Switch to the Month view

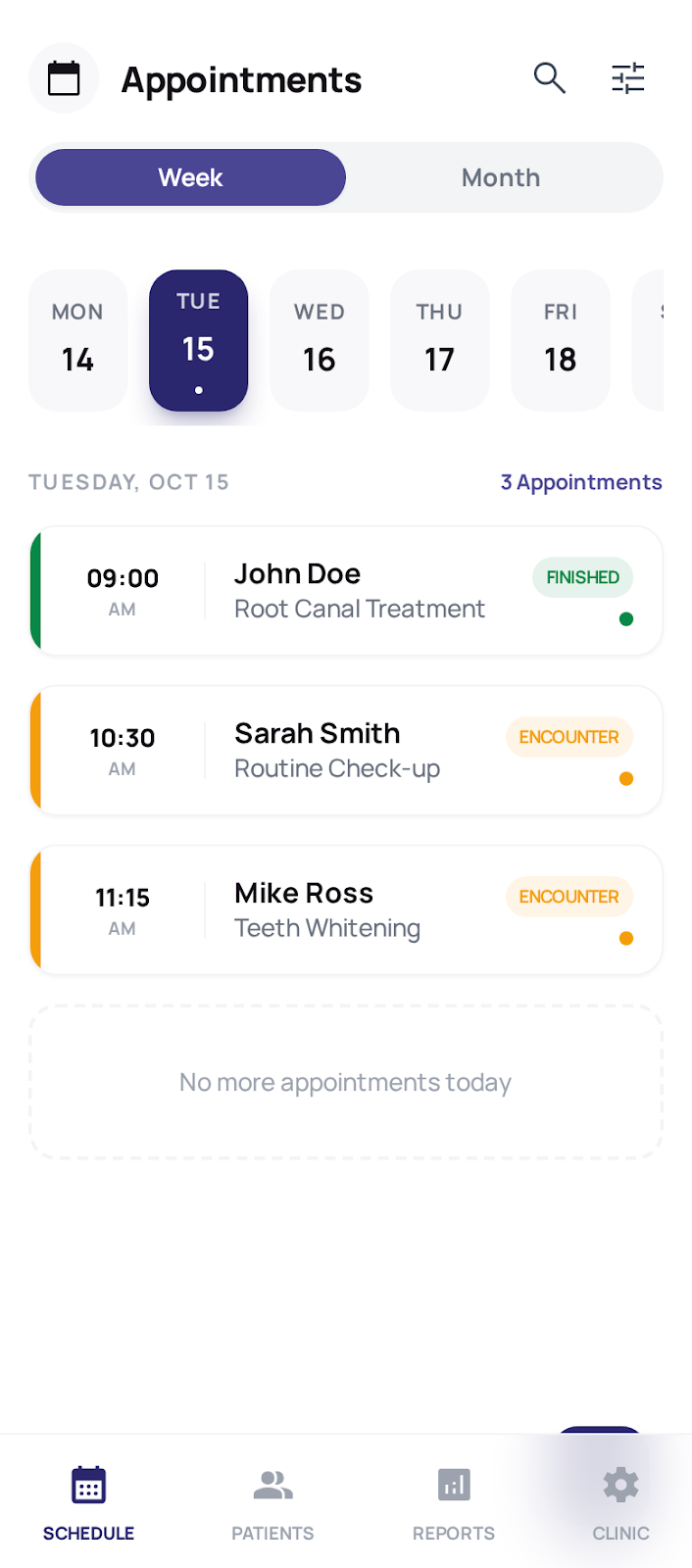[x=501, y=177]
